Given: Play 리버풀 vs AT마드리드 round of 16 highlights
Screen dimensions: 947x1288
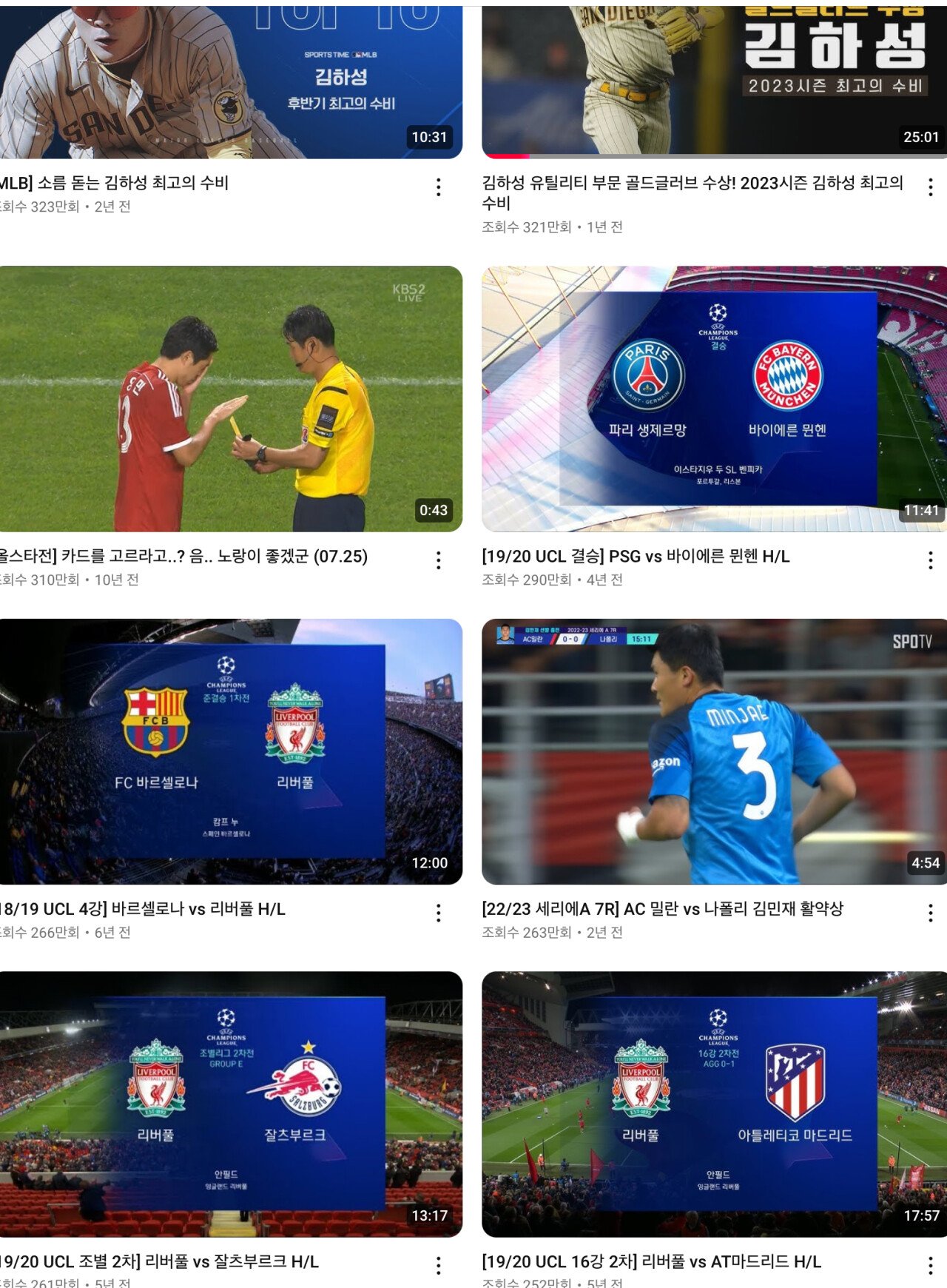Looking at the screenshot, I should [714, 1103].
